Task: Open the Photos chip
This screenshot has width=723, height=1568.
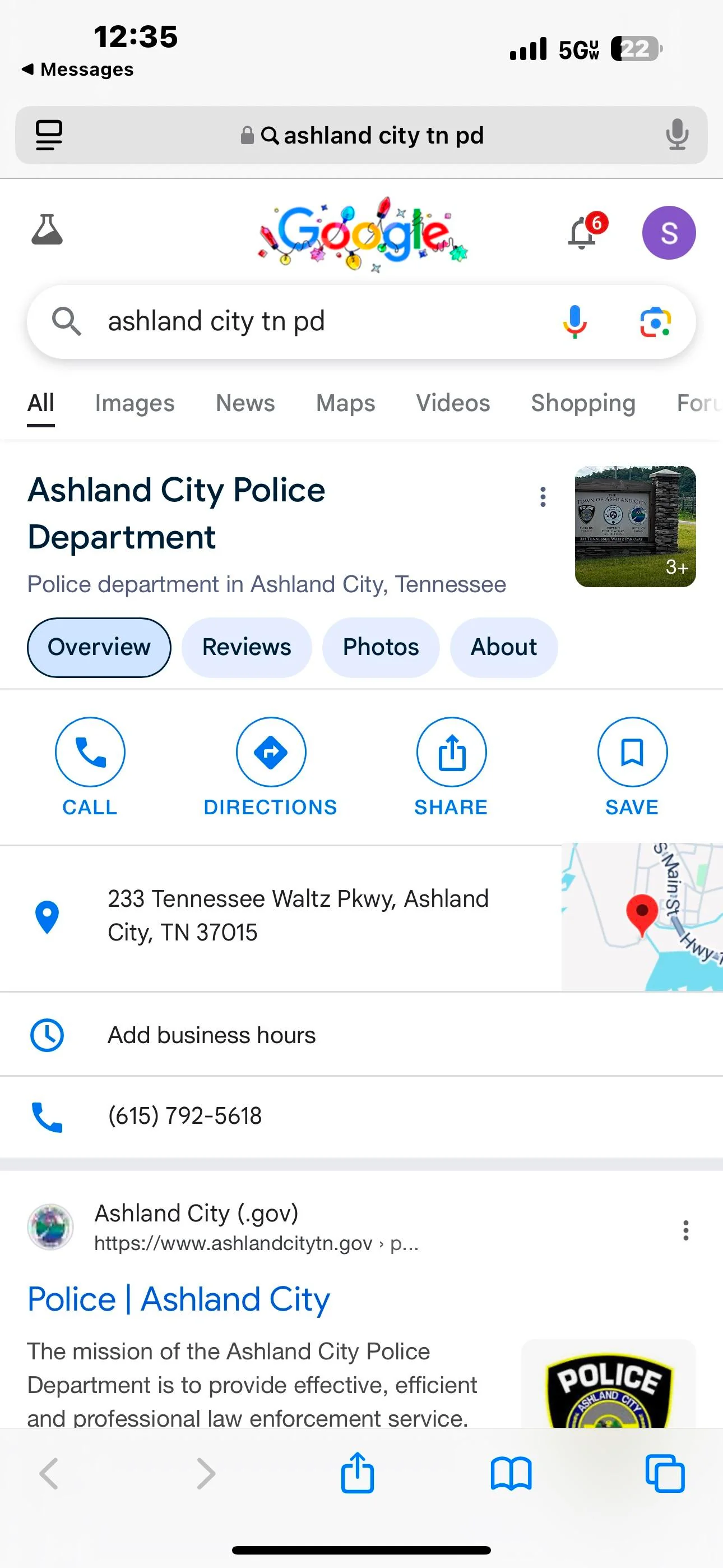Action: [x=381, y=647]
